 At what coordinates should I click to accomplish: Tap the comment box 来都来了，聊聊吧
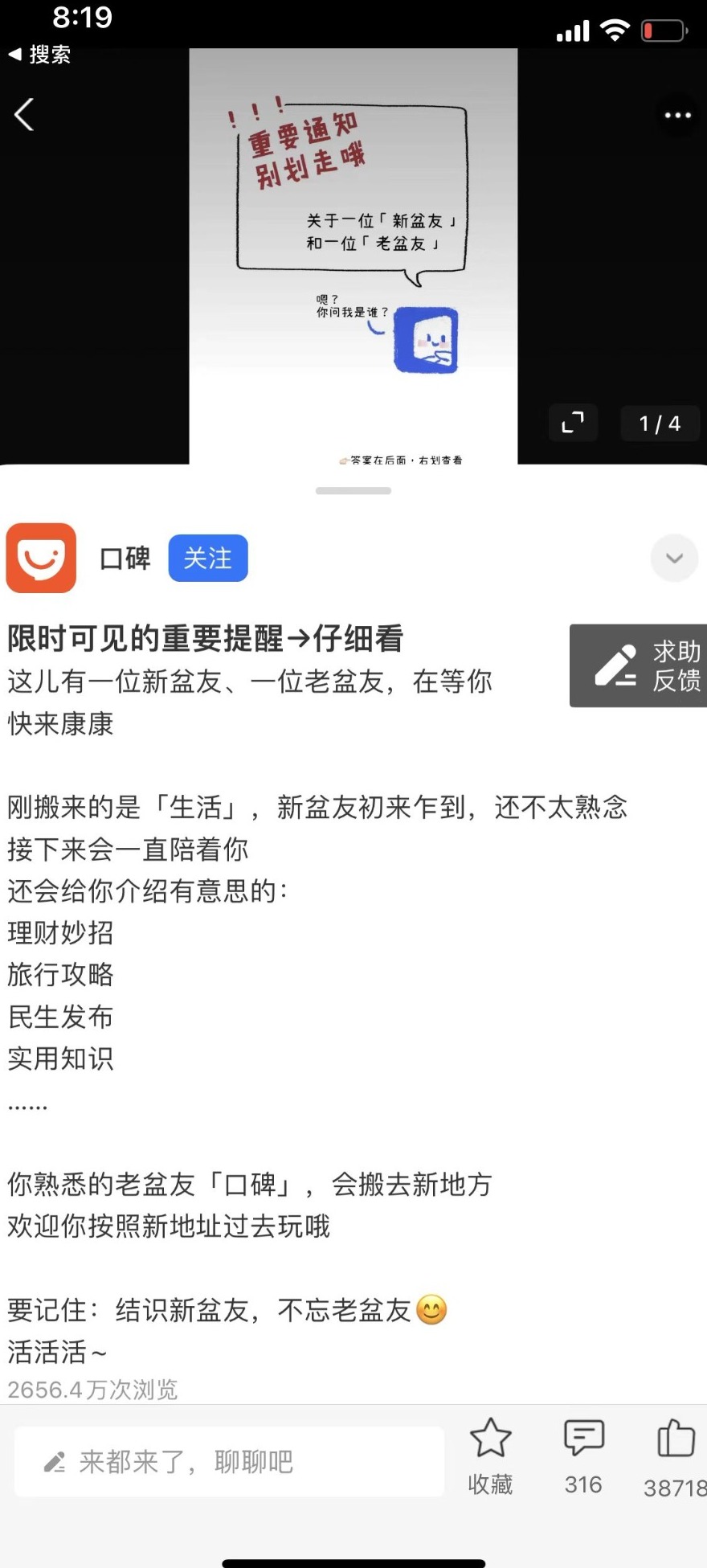(229, 1461)
